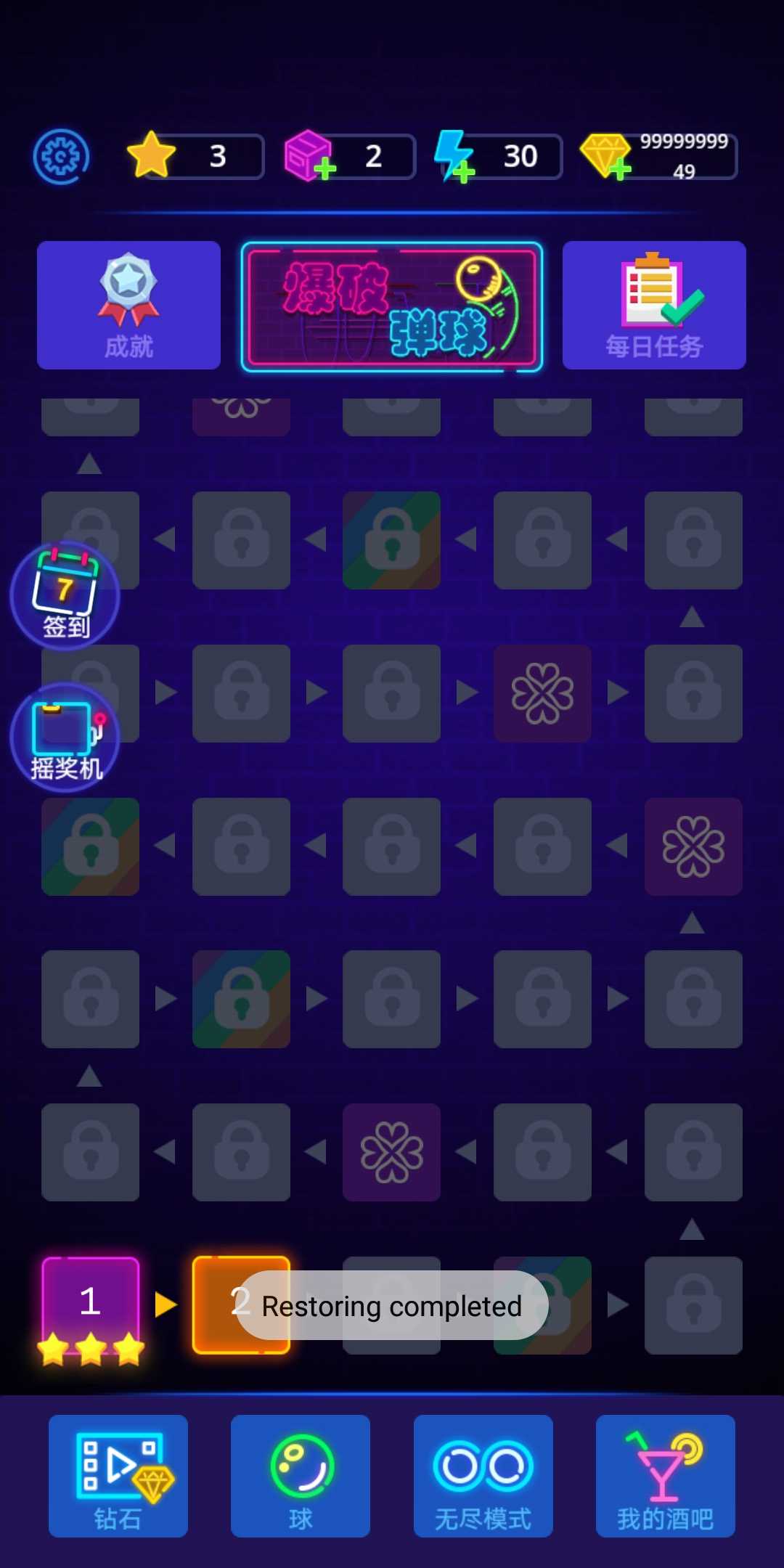784x1568 pixels.
Task: Select the 钻石 diamond video icon in bottom bar
Action: coord(118,1477)
